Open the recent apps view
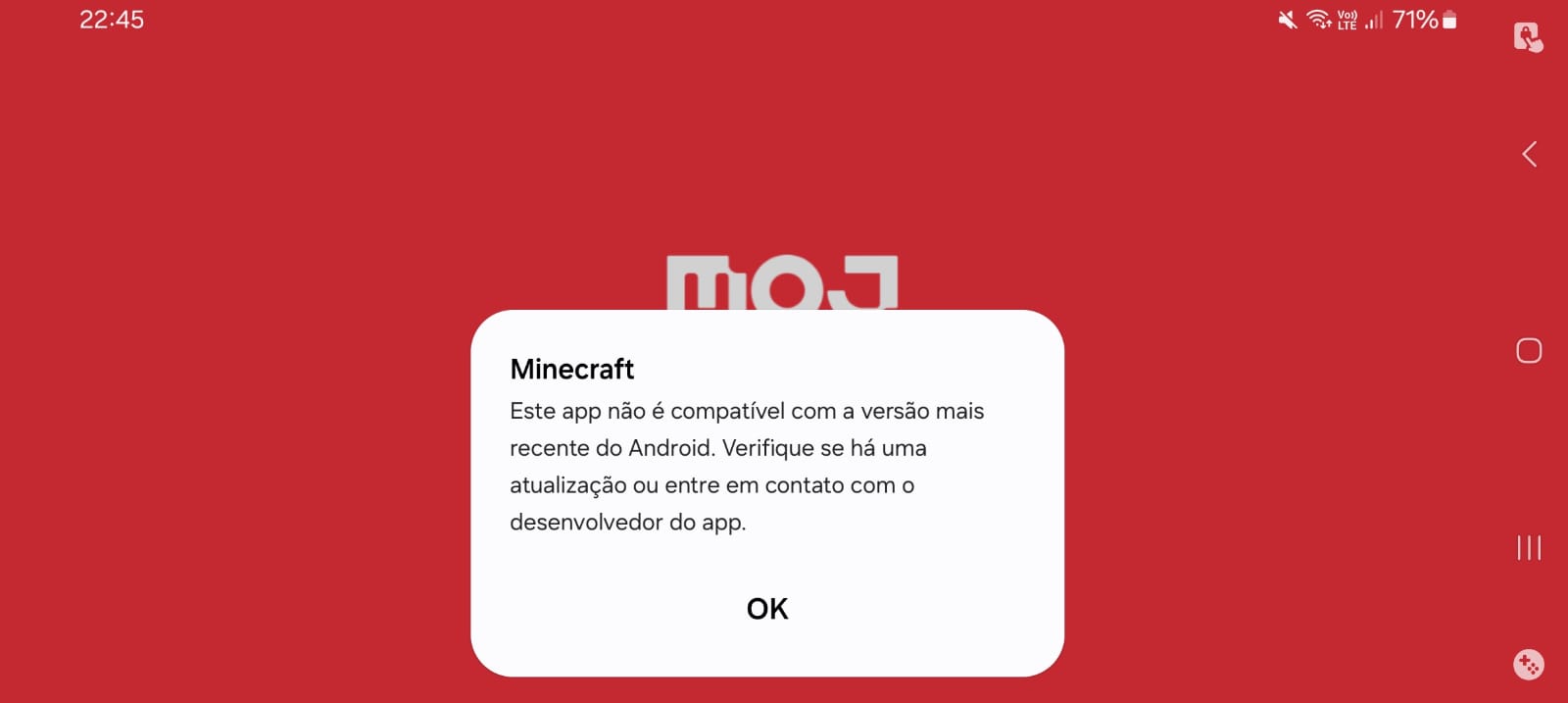Screen dimensions: 1568x703 click(x=1529, y=547)
